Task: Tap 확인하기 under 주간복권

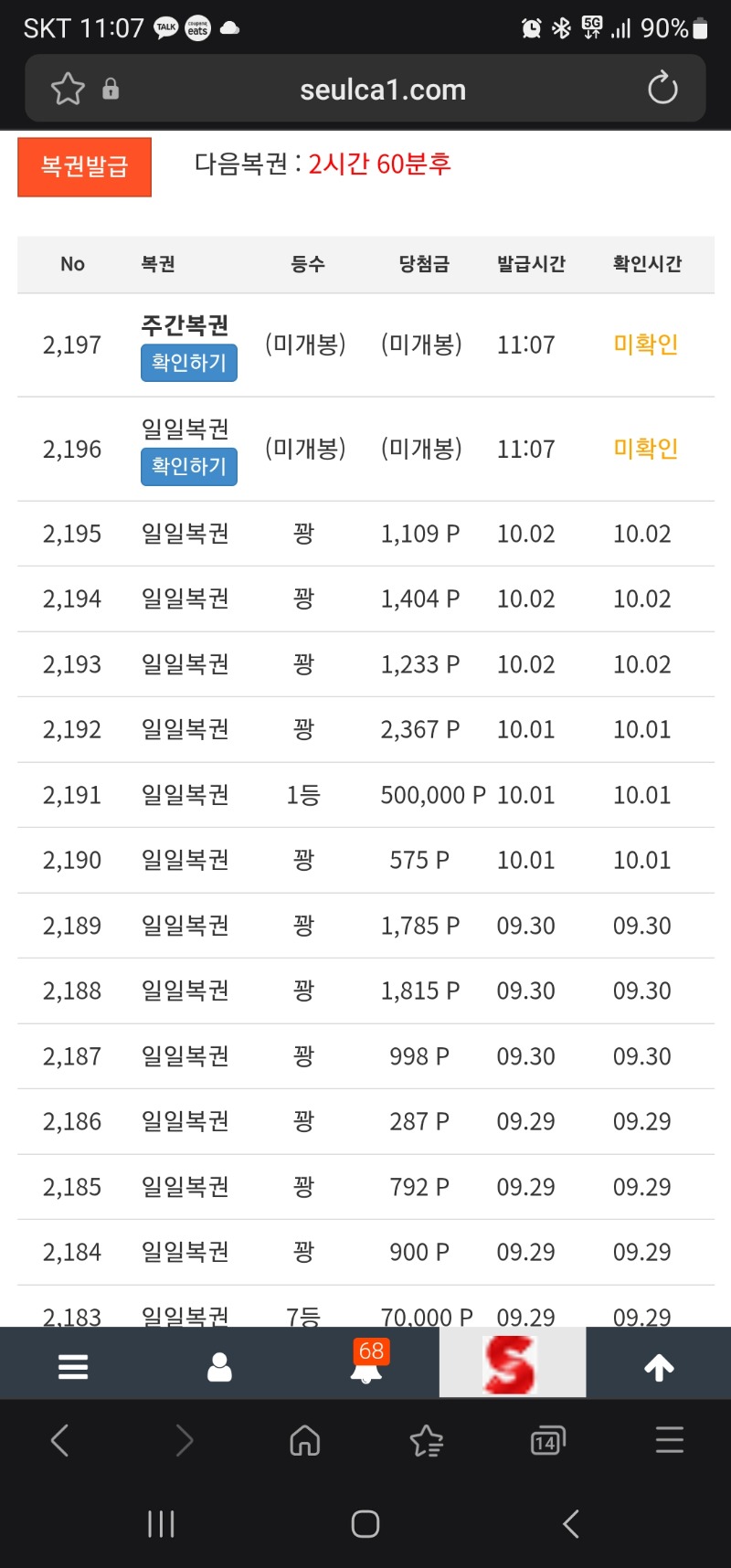Action: [x=188, y=363]
